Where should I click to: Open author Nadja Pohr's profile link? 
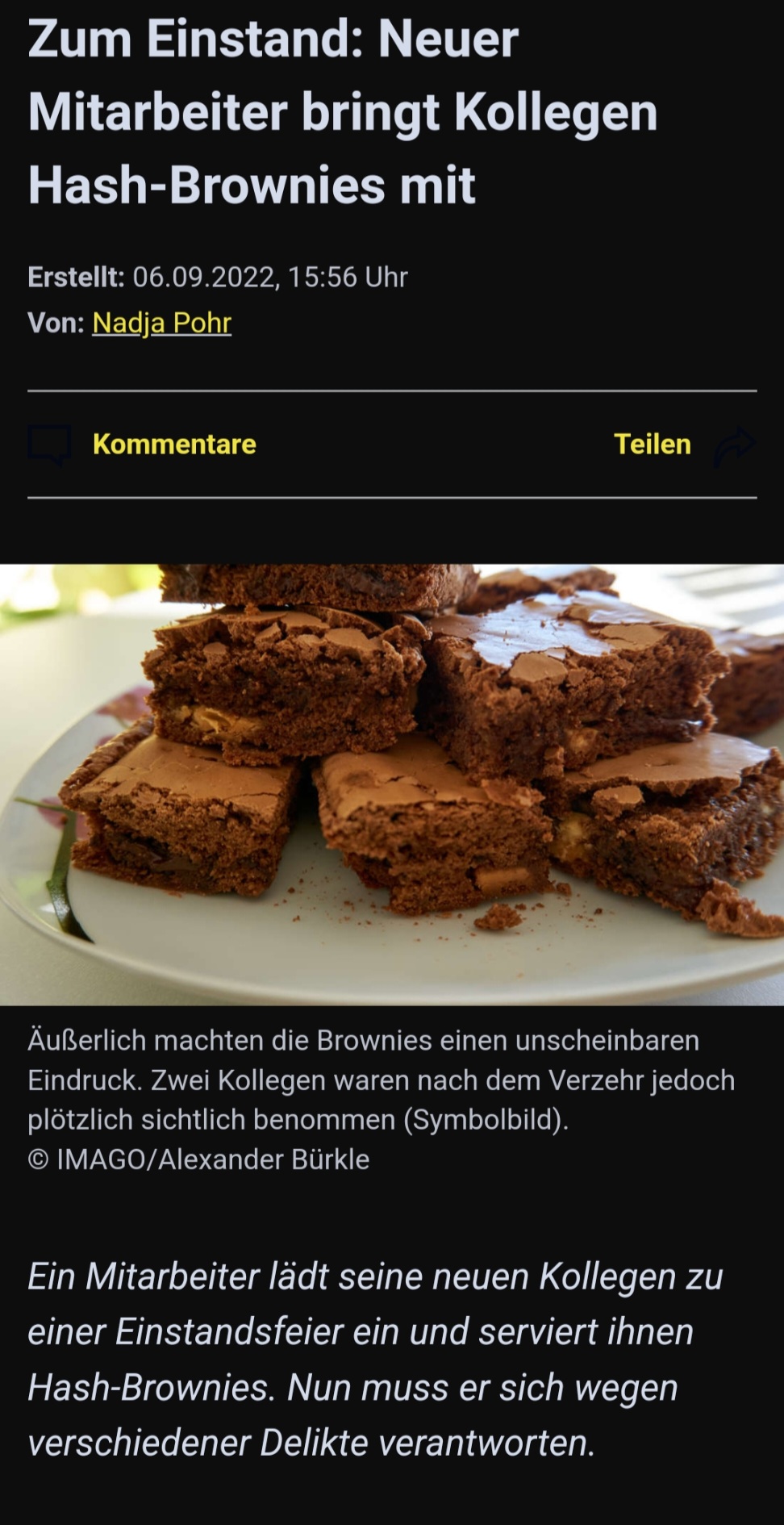(x=161, y=323)
